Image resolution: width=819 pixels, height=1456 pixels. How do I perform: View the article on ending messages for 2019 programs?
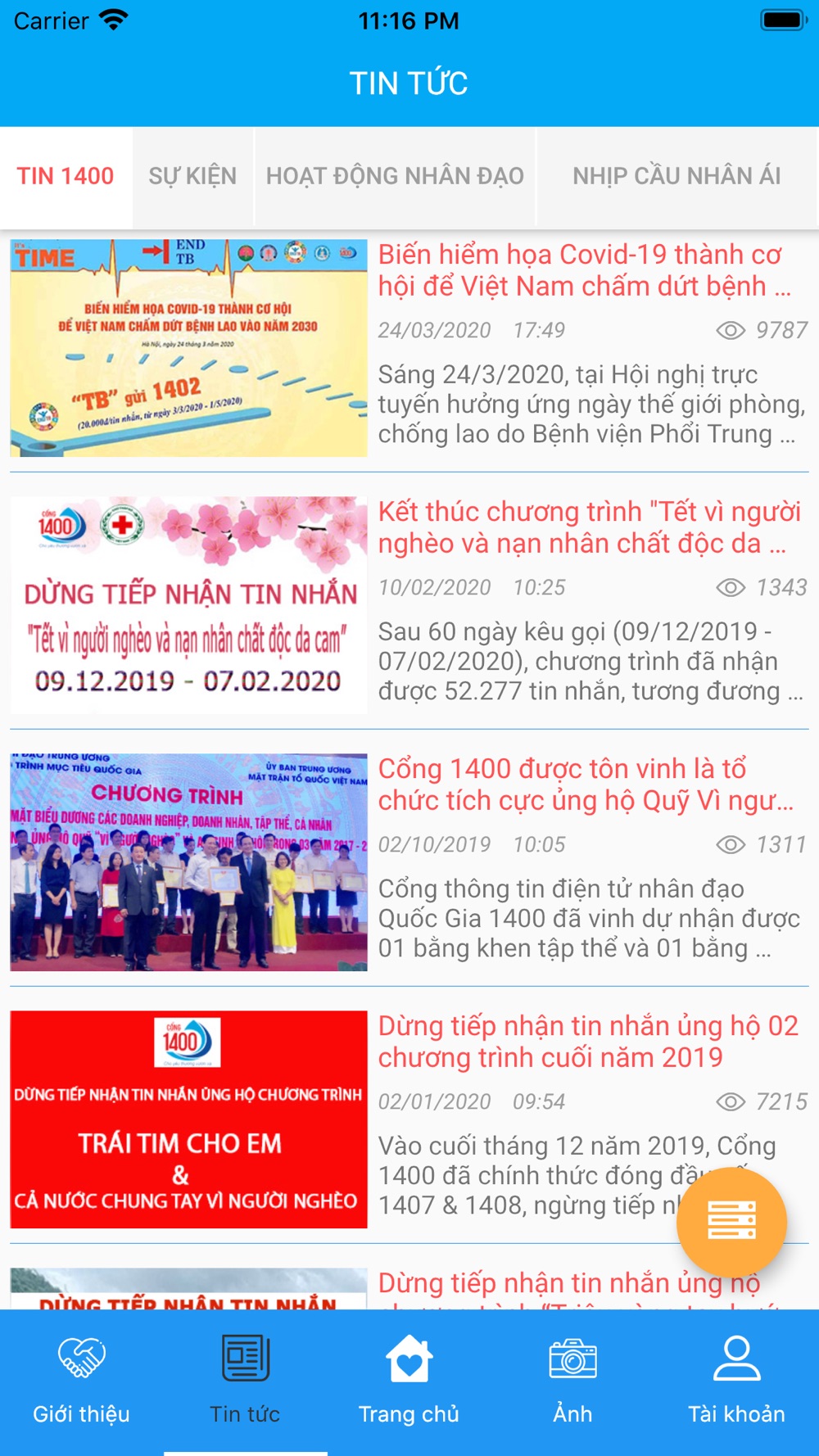(409, 1120)
